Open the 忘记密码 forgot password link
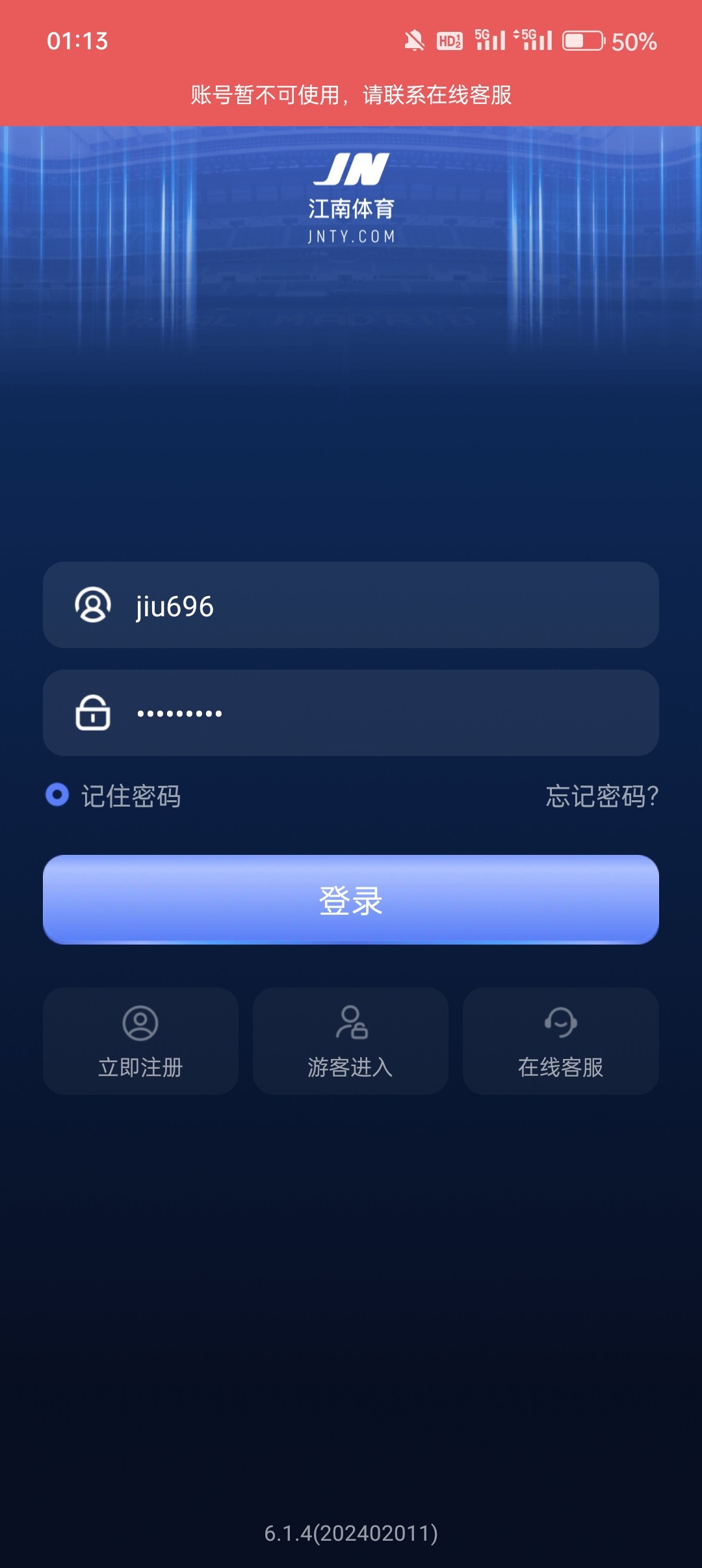 [601, 796]
